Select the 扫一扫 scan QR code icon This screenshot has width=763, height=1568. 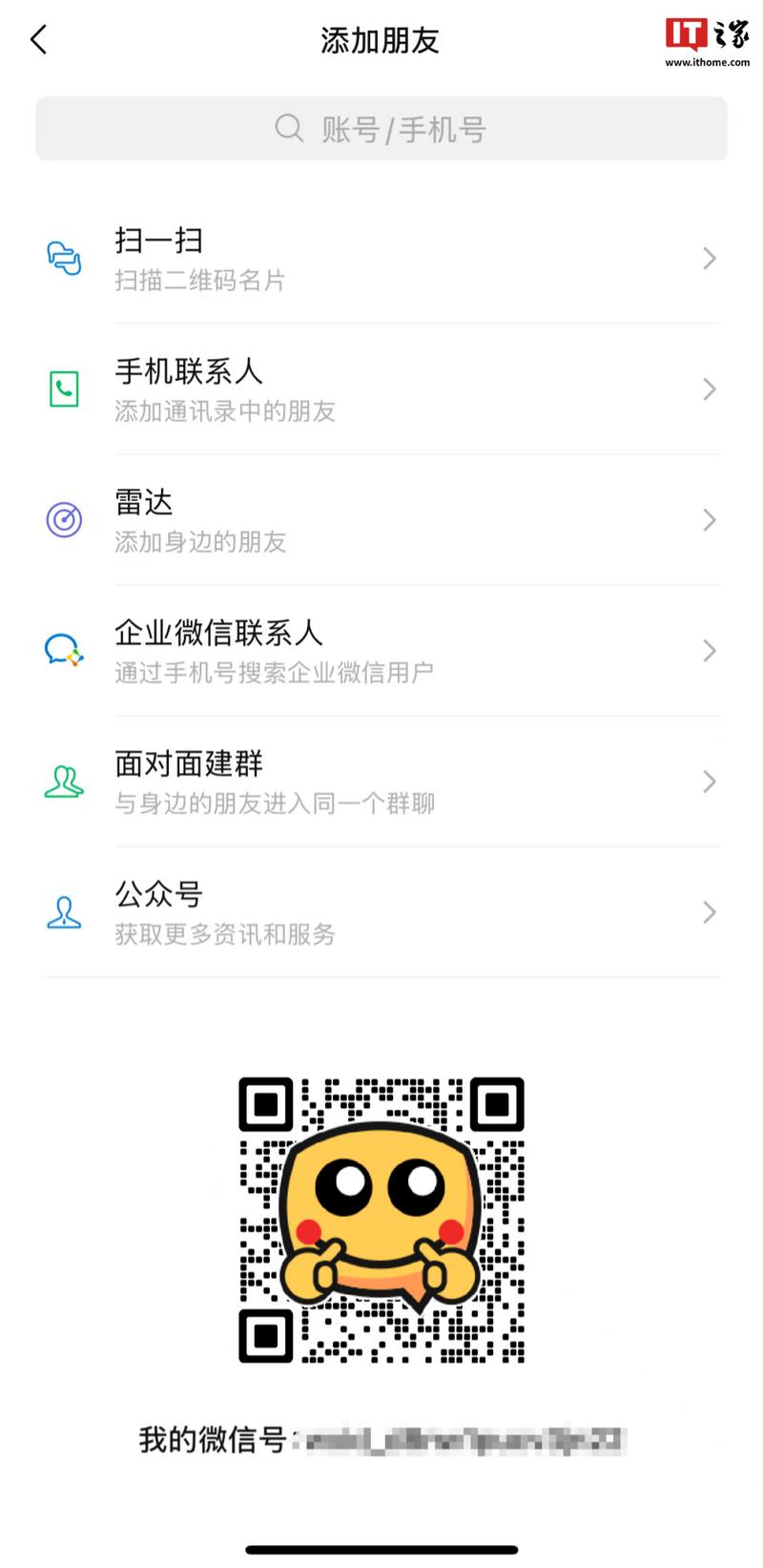click(x=63, y=258)
